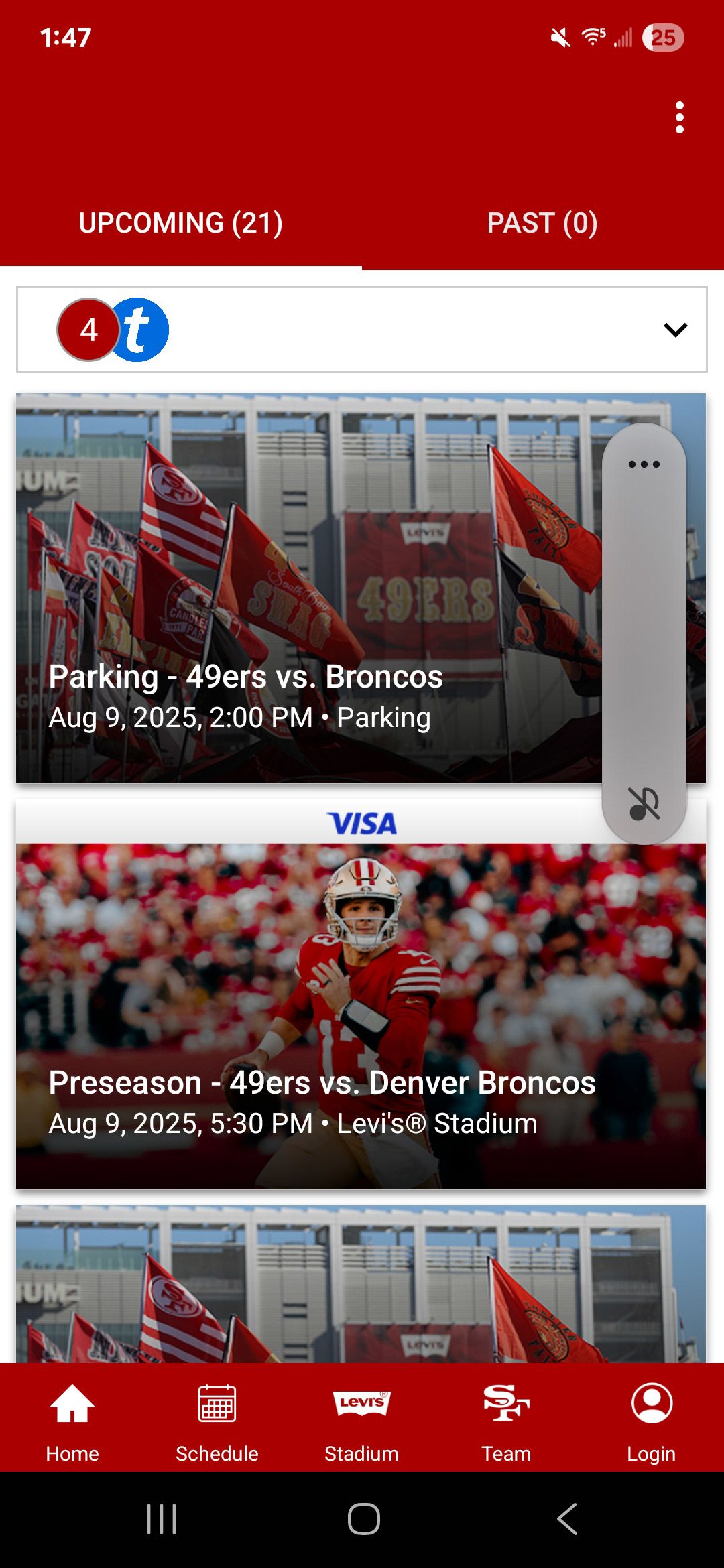Viewport: 724px width, 1568px height.
Task: Open the Android recent apps control
Action: pos(160,1520)
